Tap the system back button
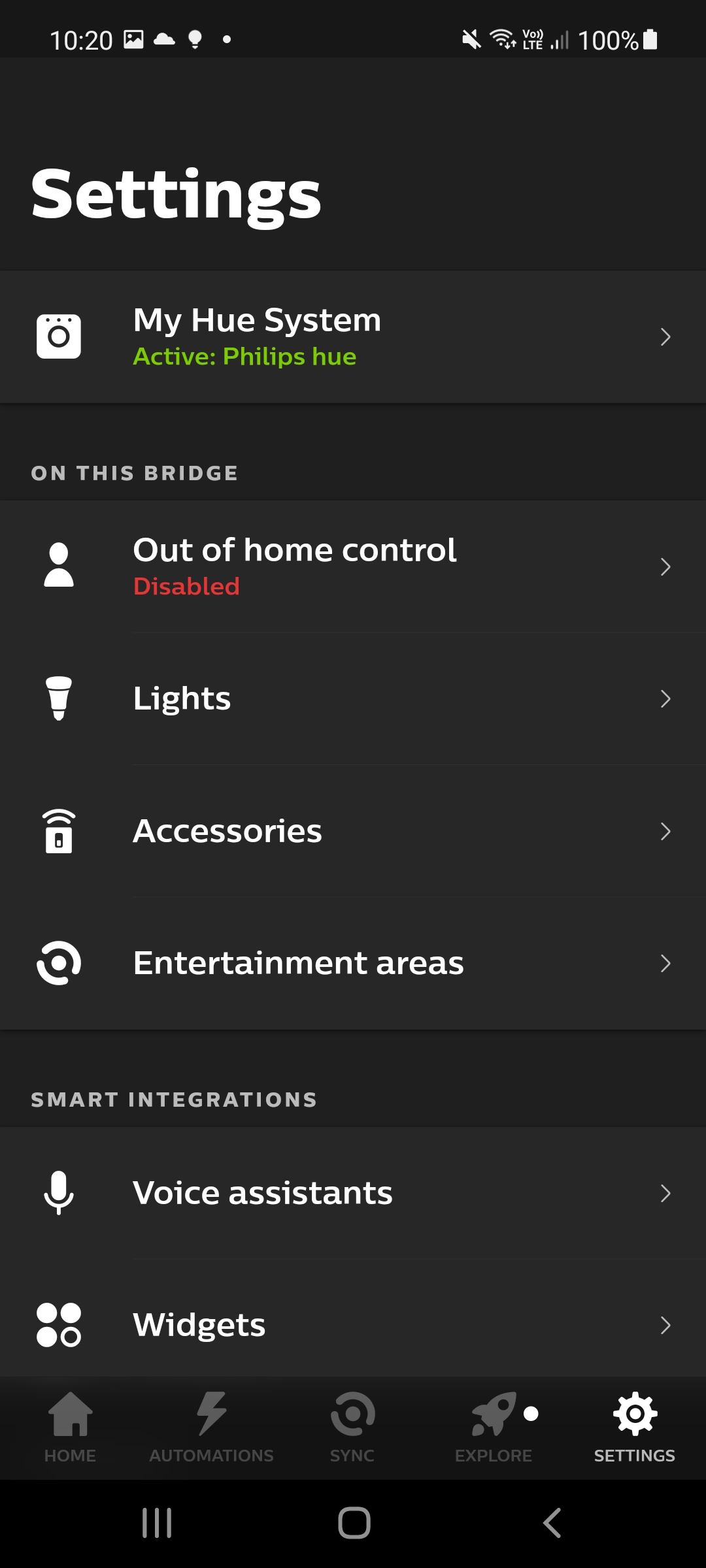The width and height of the screenshot is (706, 1568). pyautogui.click(x=552, y=1523)
